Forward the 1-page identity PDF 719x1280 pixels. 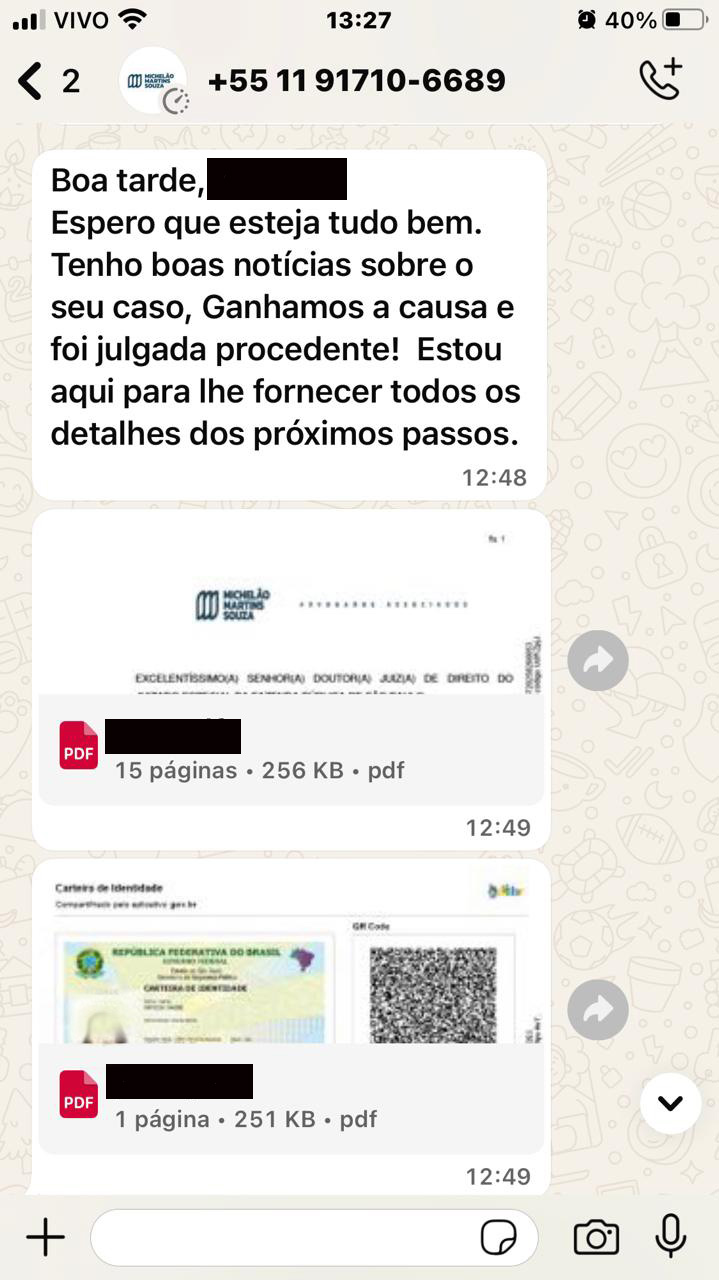pos(598,1010)
